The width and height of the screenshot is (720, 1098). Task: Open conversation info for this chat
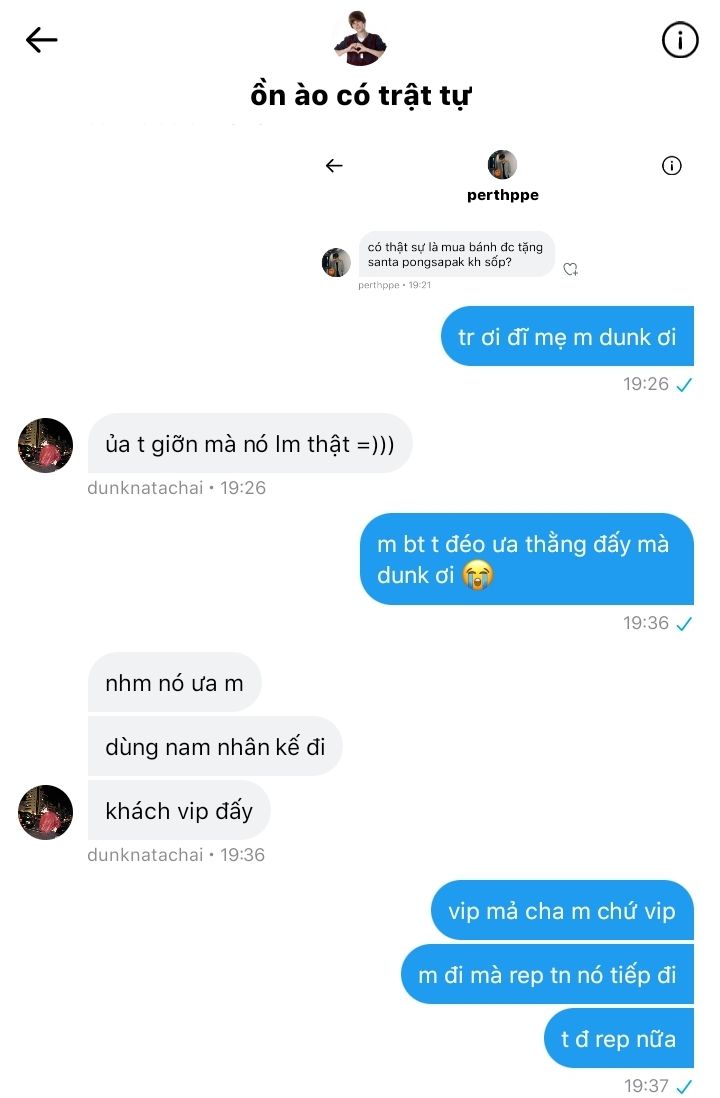(x=680, y=40)
